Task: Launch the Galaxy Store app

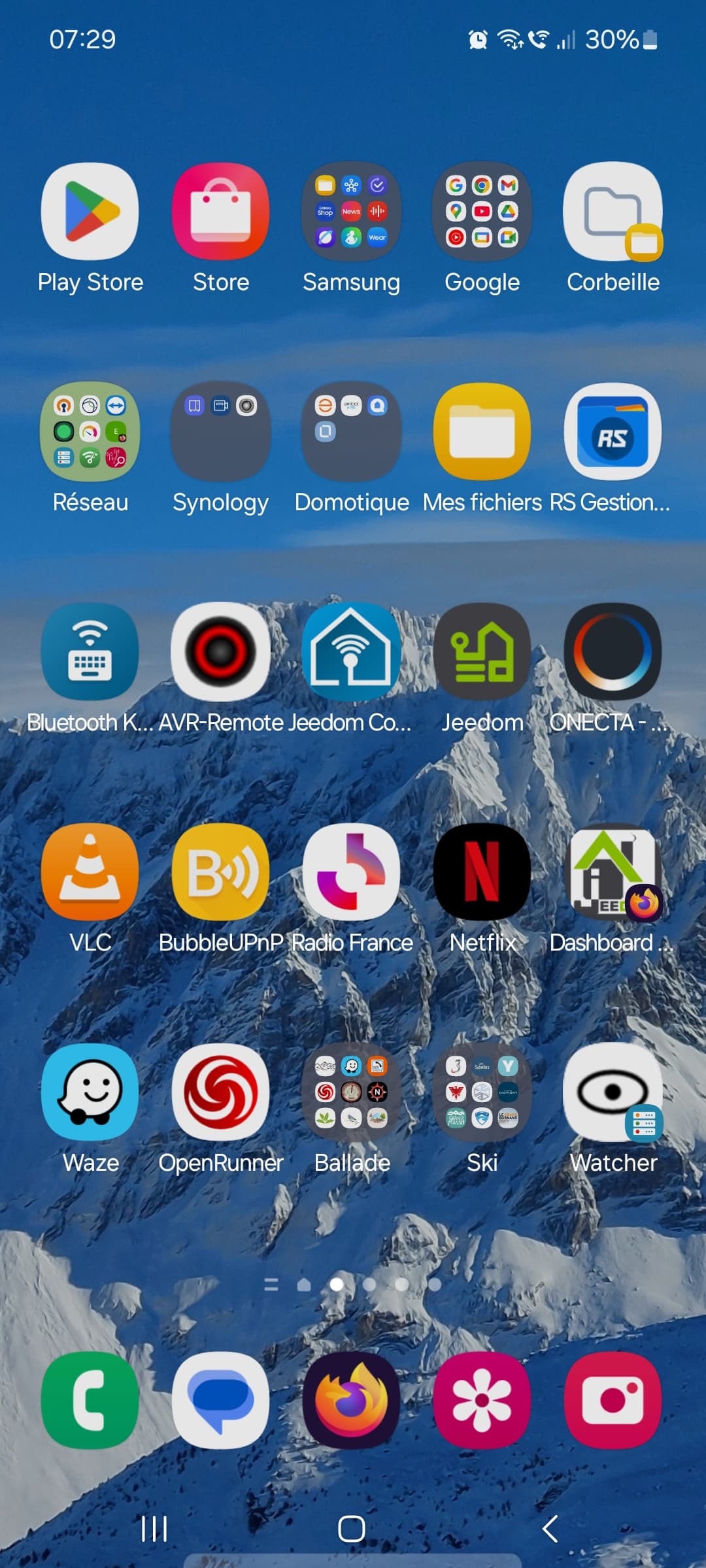Action: [x=221, y=212]
